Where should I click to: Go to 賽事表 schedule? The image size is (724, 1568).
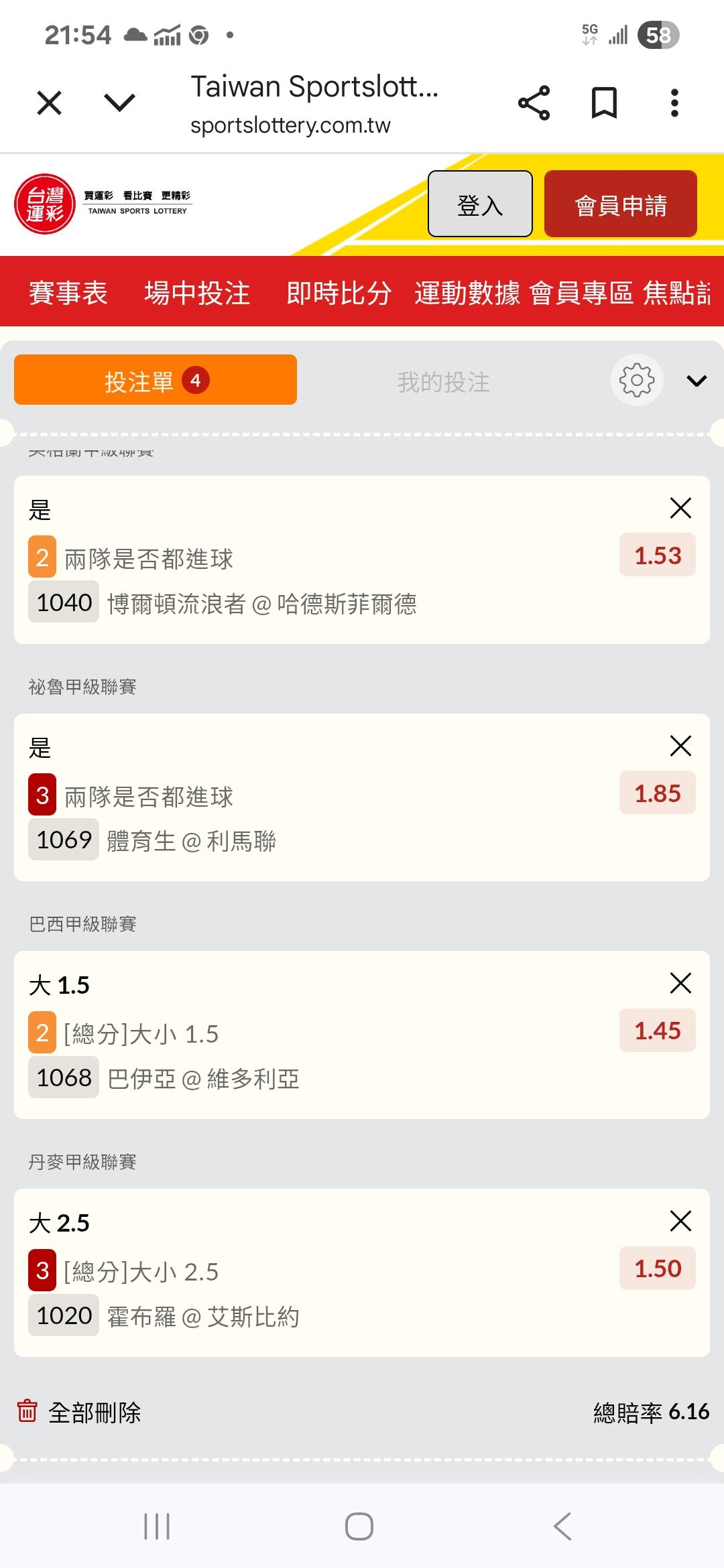click(68, 293)
